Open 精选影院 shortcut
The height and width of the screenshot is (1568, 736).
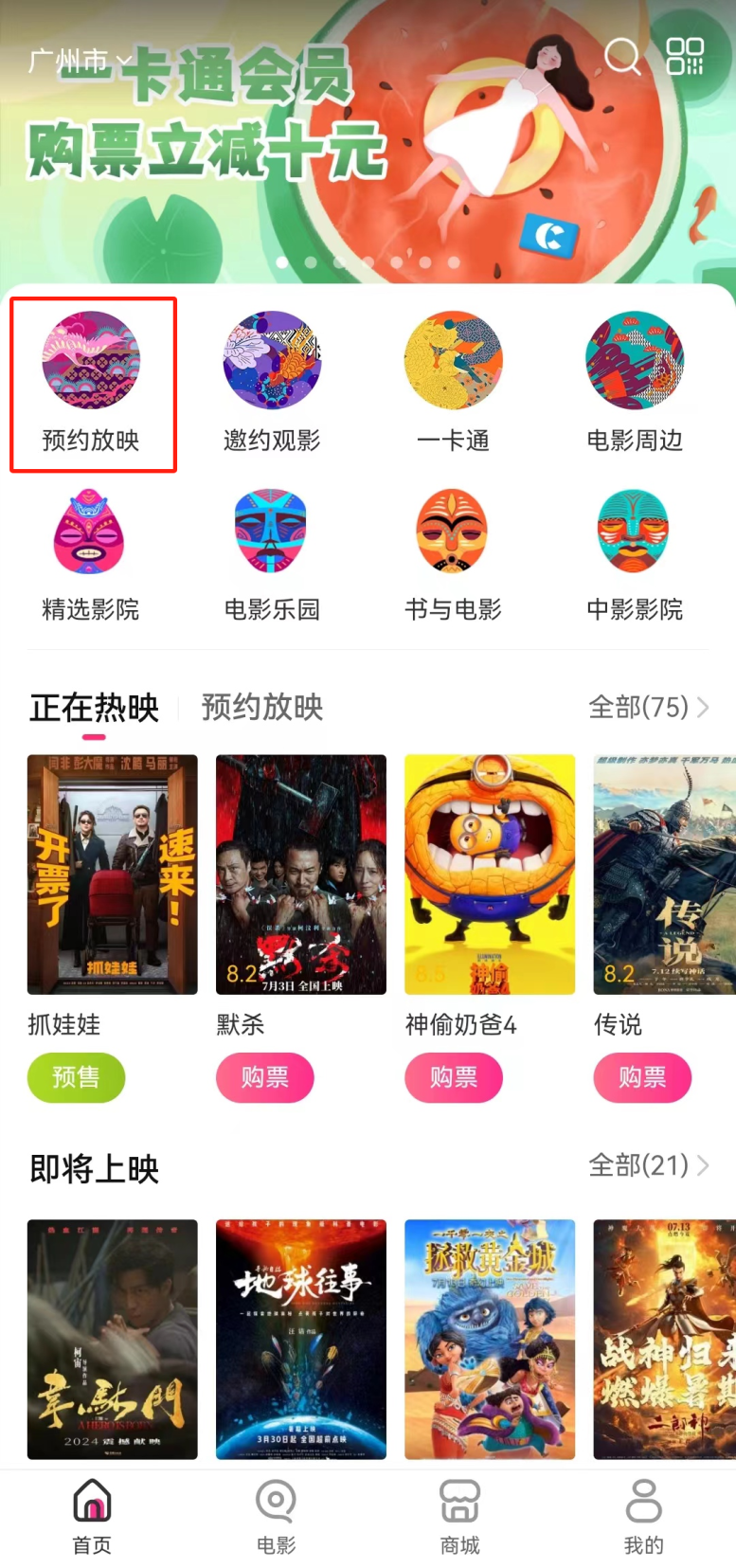coord(90,532)
